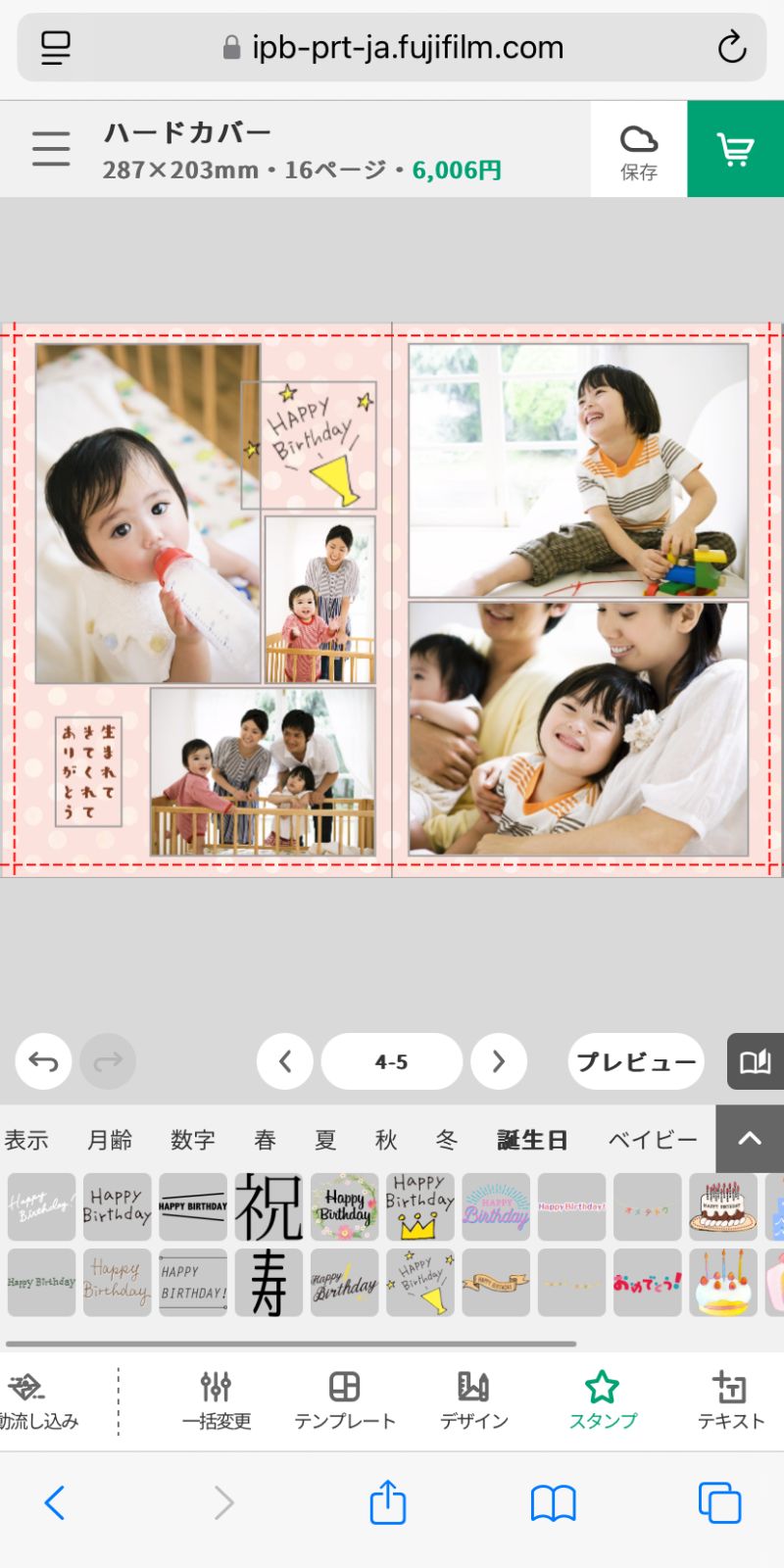Viewport: 784px width, 1568px height.
Task: Select the ベイビー stamp category
Action: pyautogui.click(x=653, y=1140)
